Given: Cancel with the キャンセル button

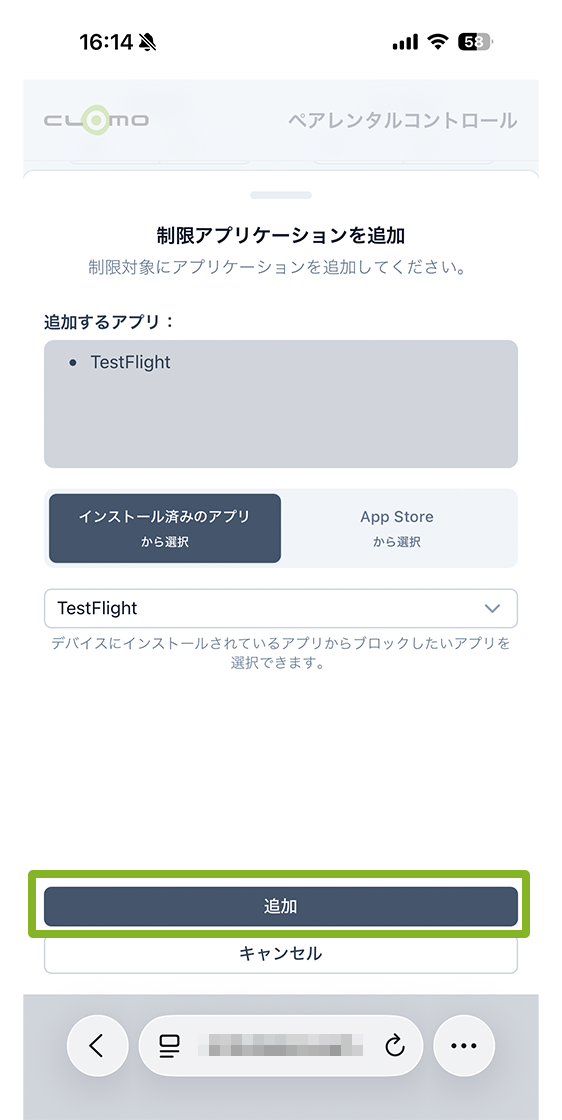Looking at the screenshot, I should (x=281, y=953).
